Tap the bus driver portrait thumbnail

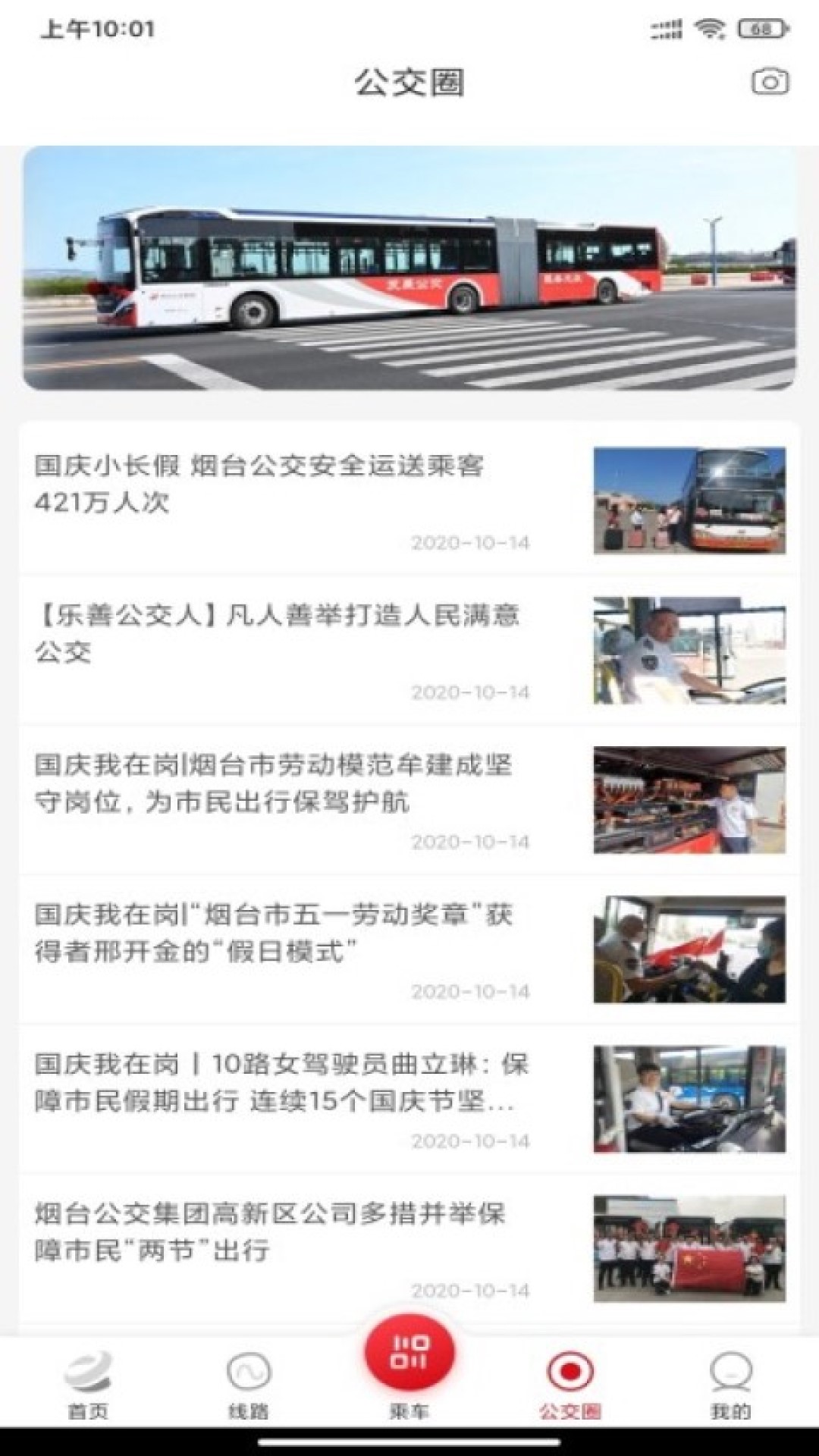click(690, 652)
